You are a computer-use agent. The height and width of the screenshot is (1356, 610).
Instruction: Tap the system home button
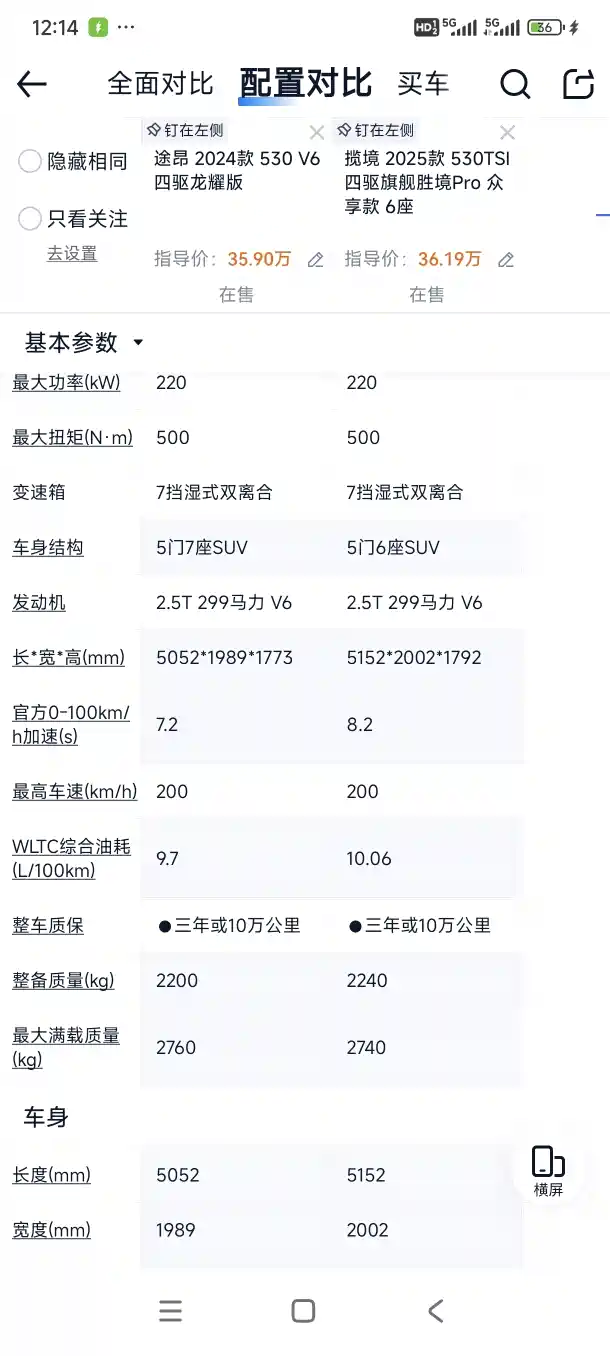coord(303,1311)
